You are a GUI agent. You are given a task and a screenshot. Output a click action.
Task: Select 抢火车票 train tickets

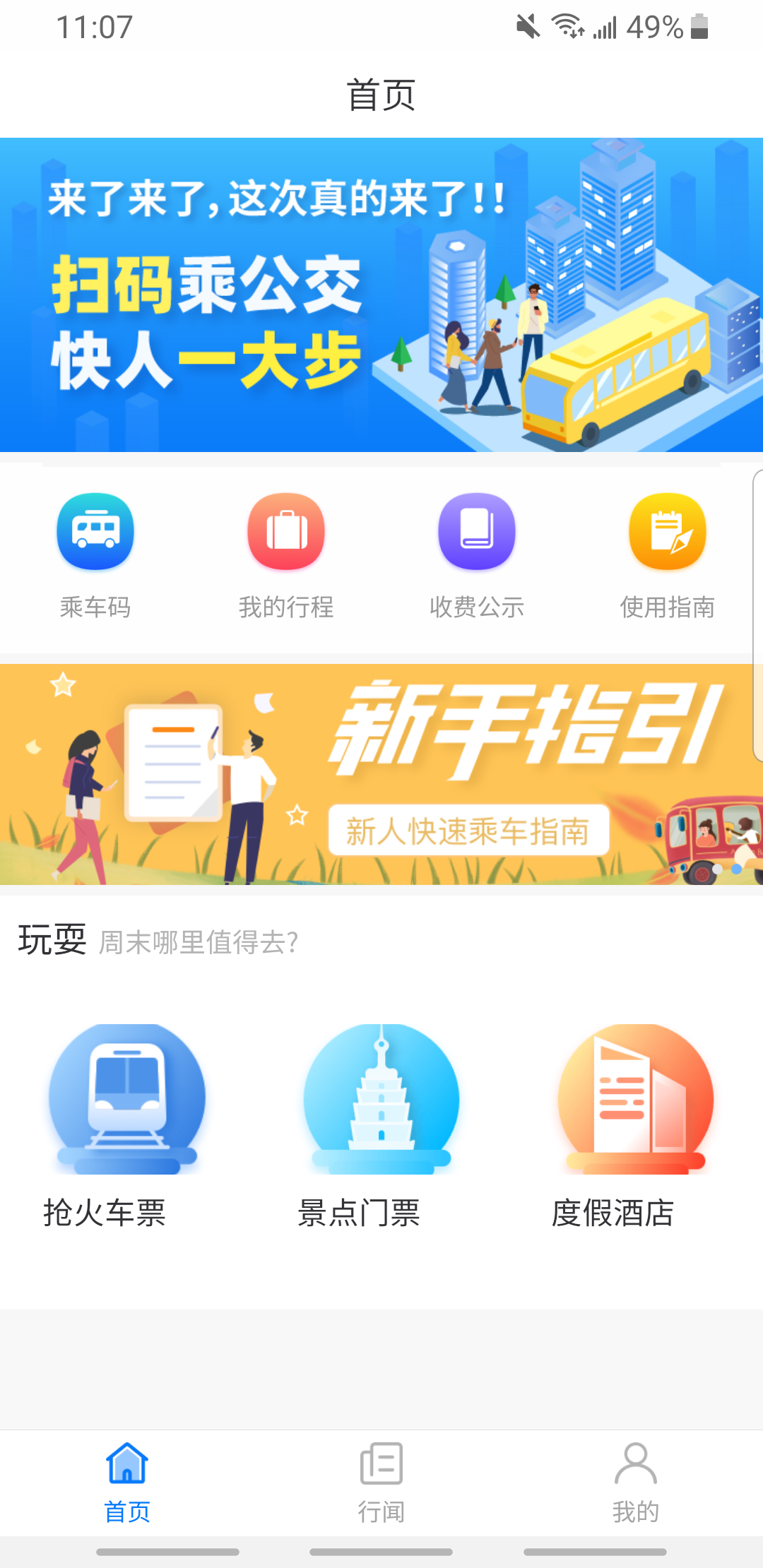127,1123
